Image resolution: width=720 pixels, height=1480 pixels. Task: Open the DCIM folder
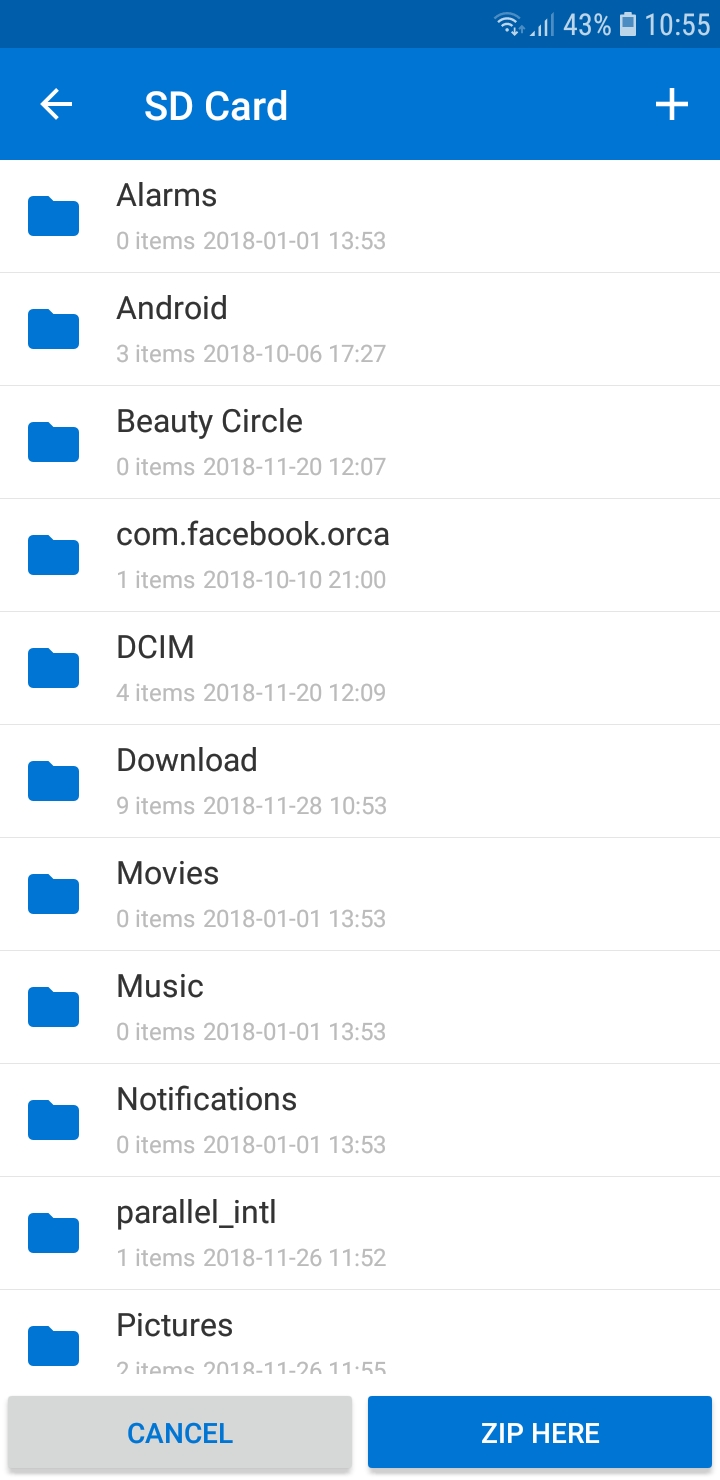coord(360,668)
